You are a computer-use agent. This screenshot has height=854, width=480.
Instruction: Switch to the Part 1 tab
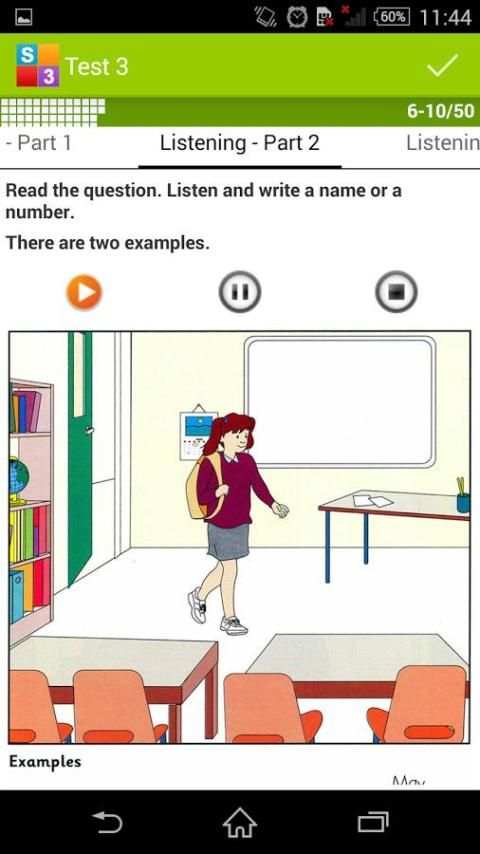coord(38,143)
